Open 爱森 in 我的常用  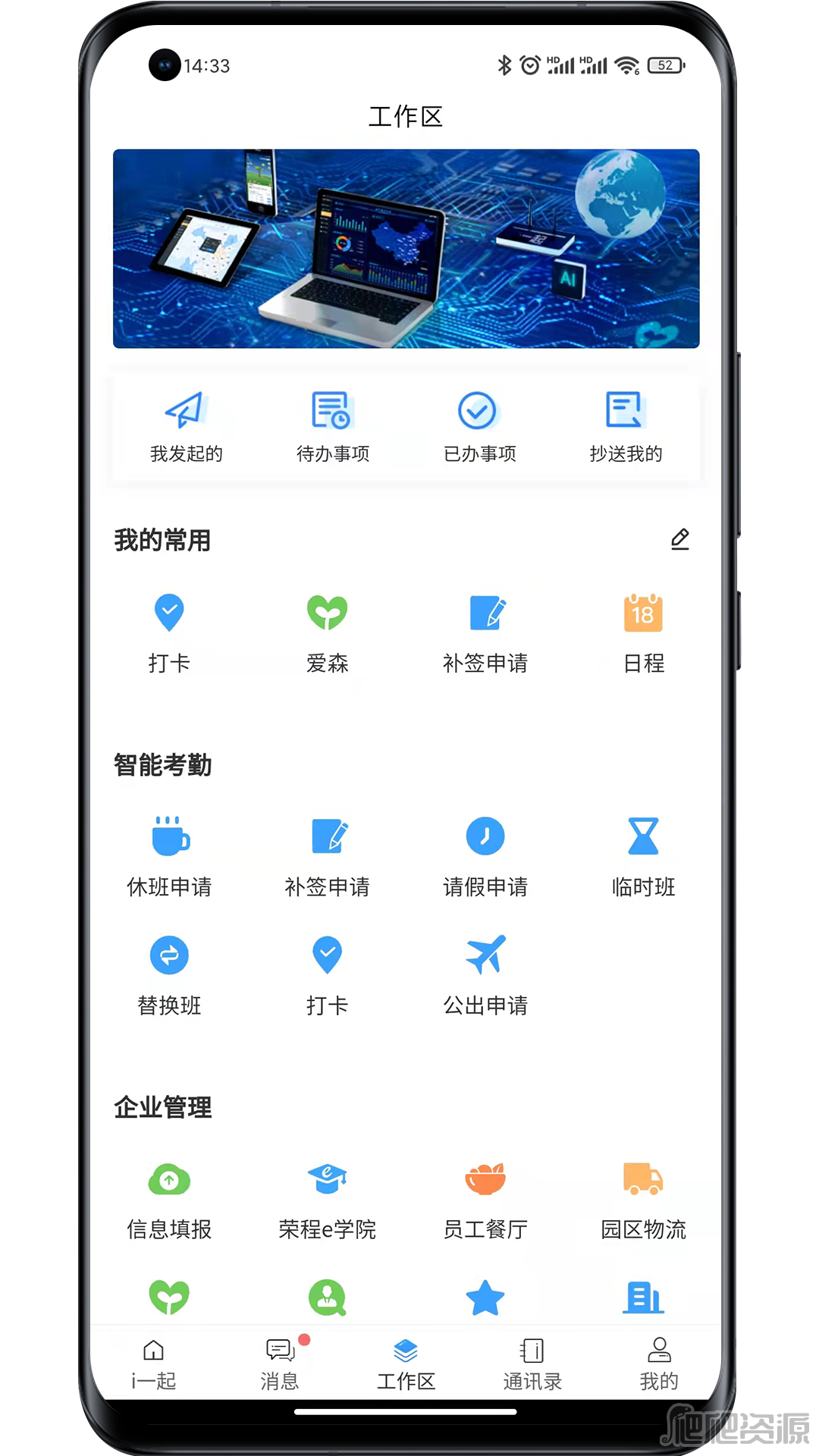pyautogui.click(x=327, y=633)
